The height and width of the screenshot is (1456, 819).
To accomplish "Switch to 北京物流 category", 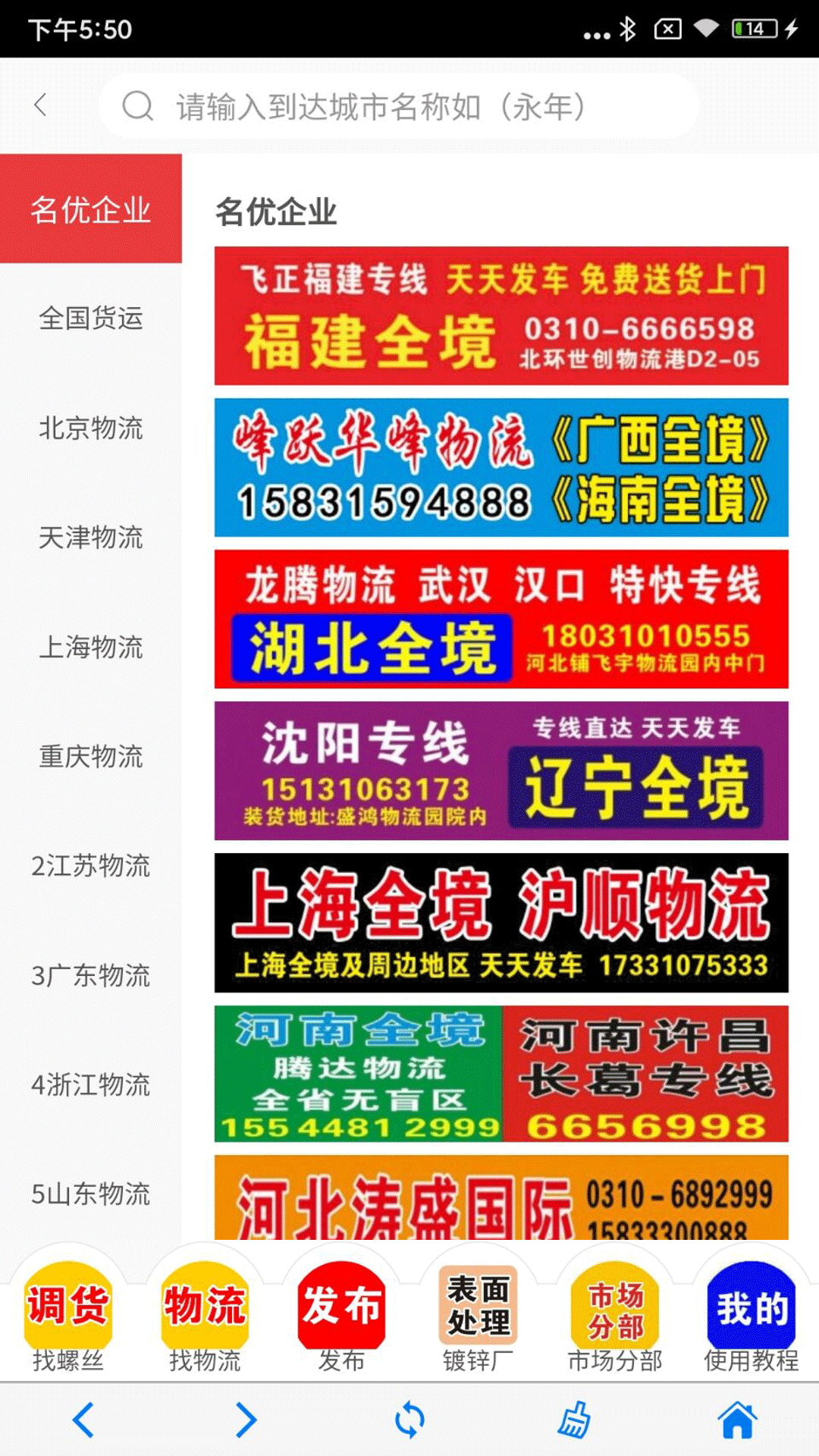I will (x=91, y=428).
